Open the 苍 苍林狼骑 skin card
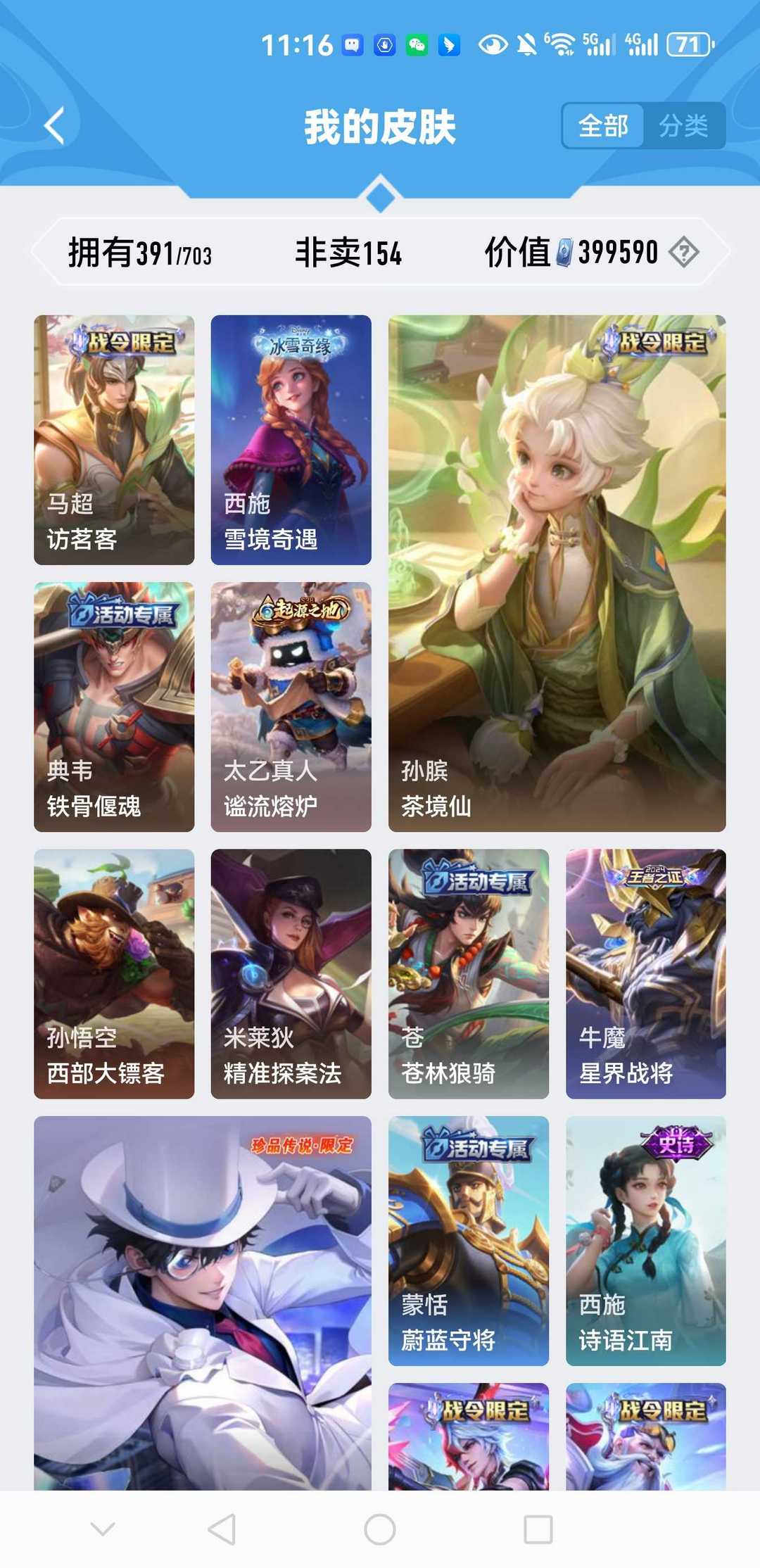The image size is (760, 1568). [469, 974]
